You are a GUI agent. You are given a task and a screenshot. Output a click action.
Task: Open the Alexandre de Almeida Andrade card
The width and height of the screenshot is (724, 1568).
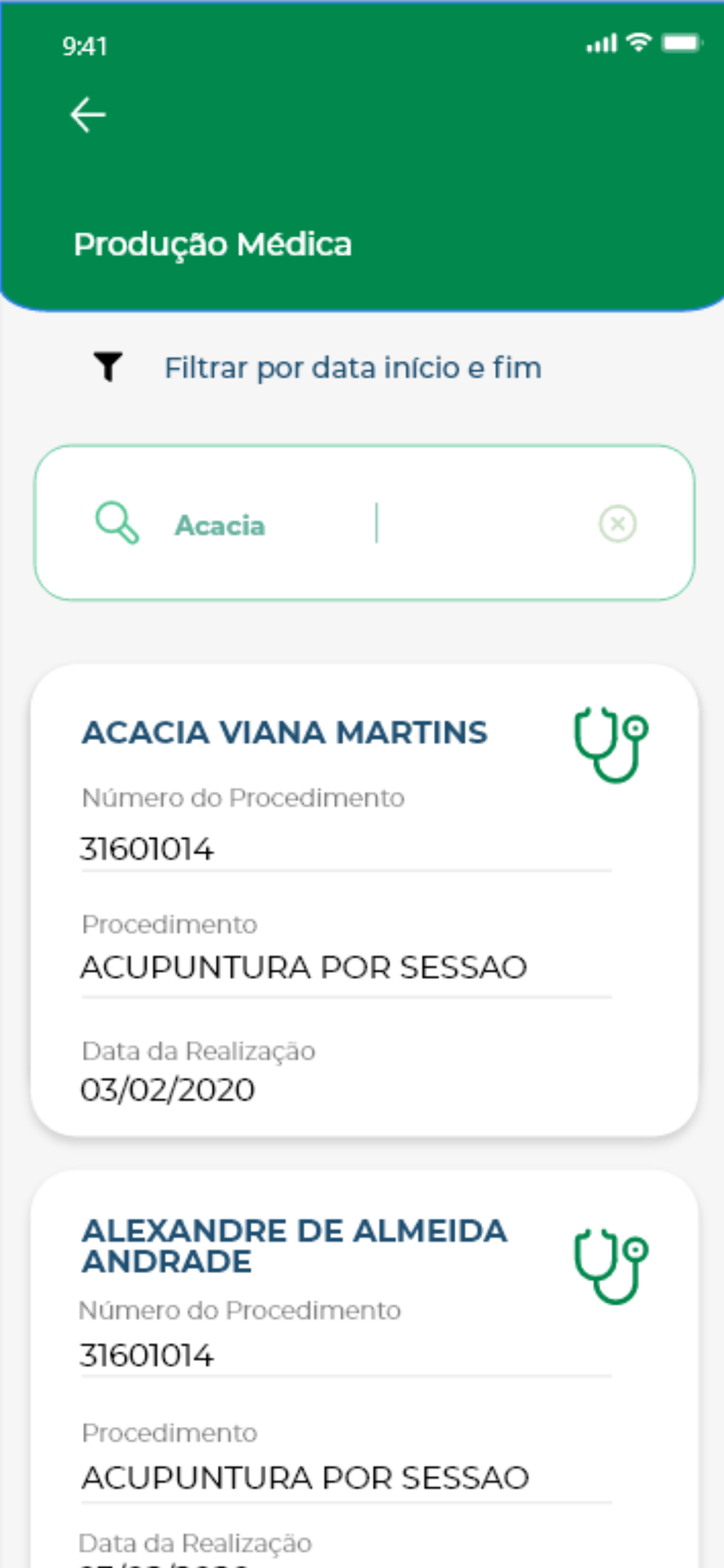pyautogui.click(x=364, y=1369)
